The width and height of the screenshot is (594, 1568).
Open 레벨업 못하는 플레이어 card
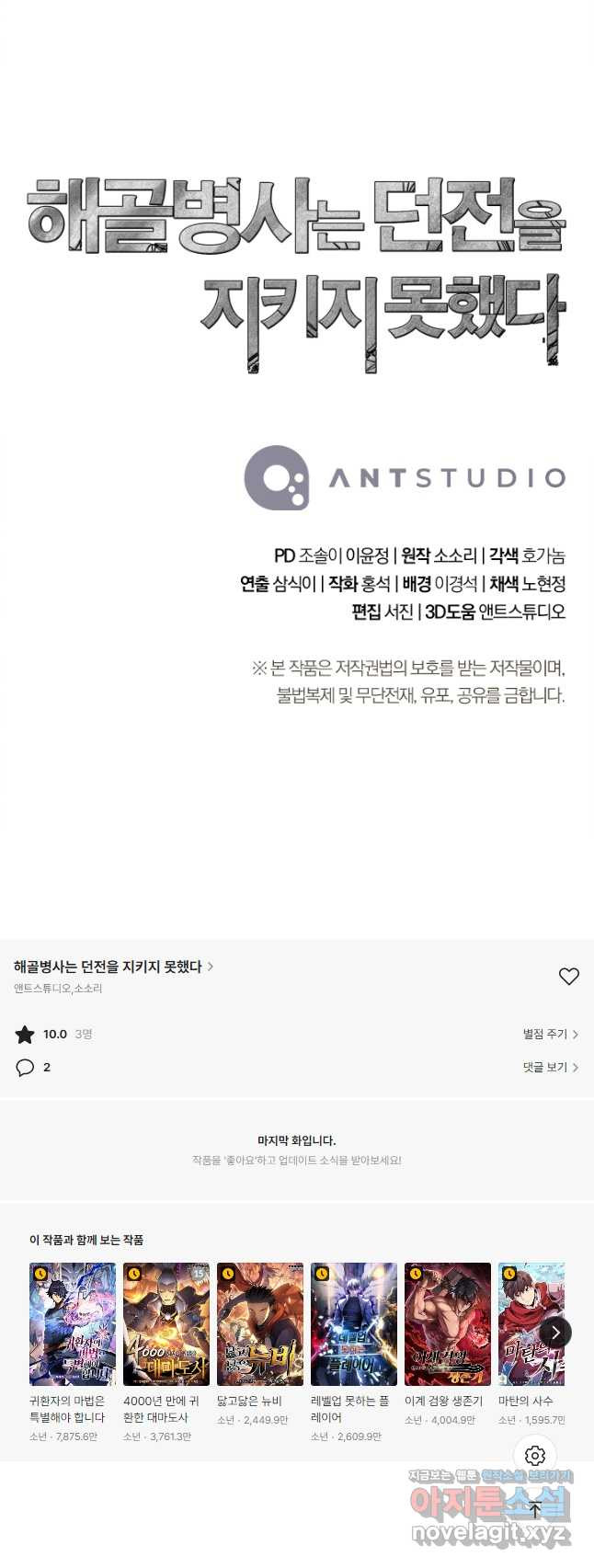(x=354, y=1324)
